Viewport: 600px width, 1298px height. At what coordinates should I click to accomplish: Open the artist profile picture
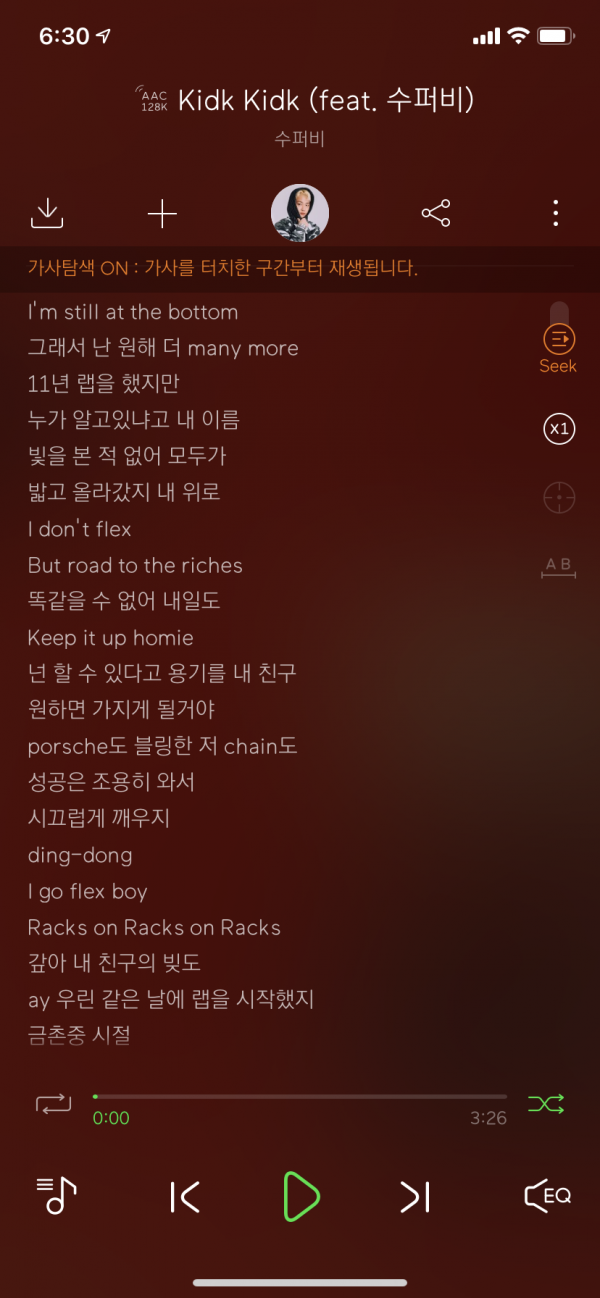click(300, 213)
